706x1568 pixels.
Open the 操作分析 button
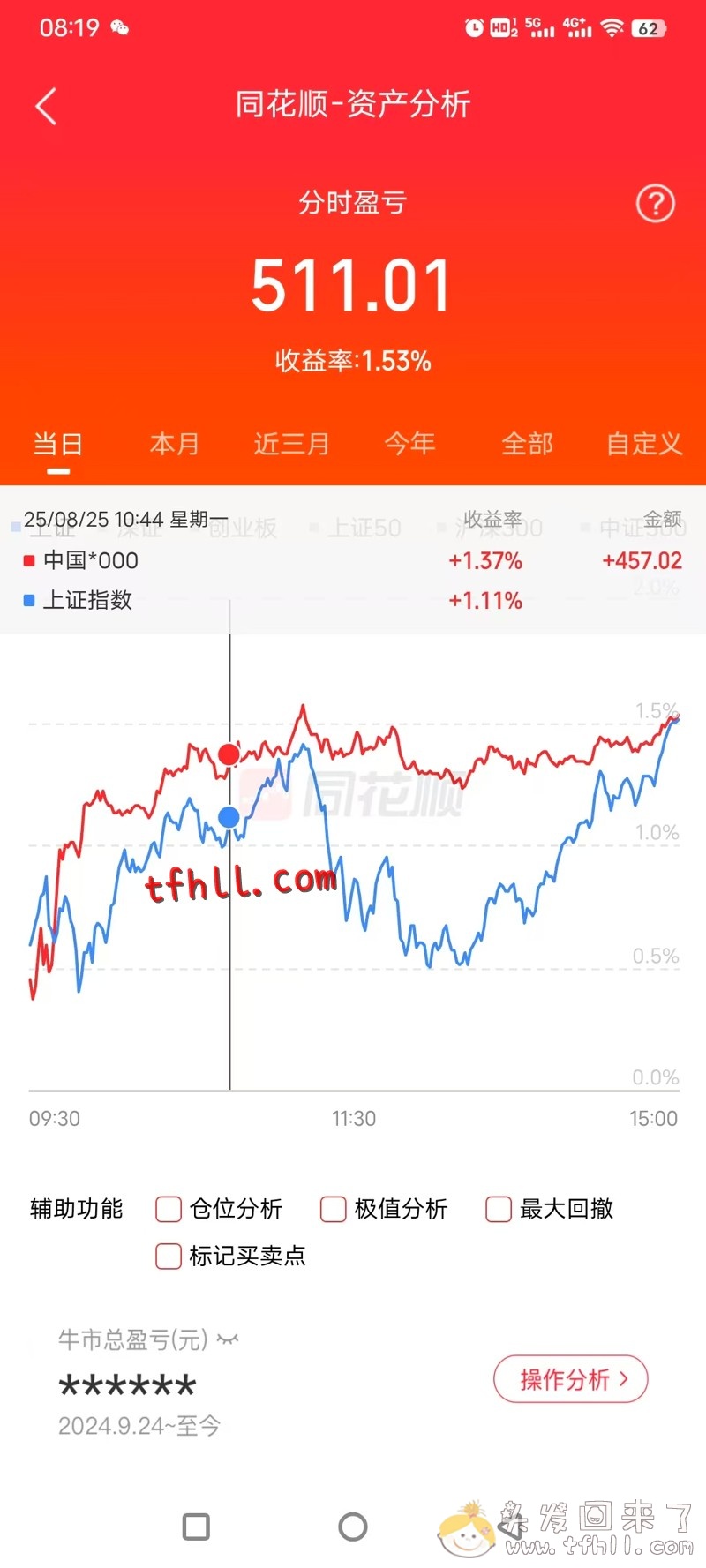[571, 1379]
